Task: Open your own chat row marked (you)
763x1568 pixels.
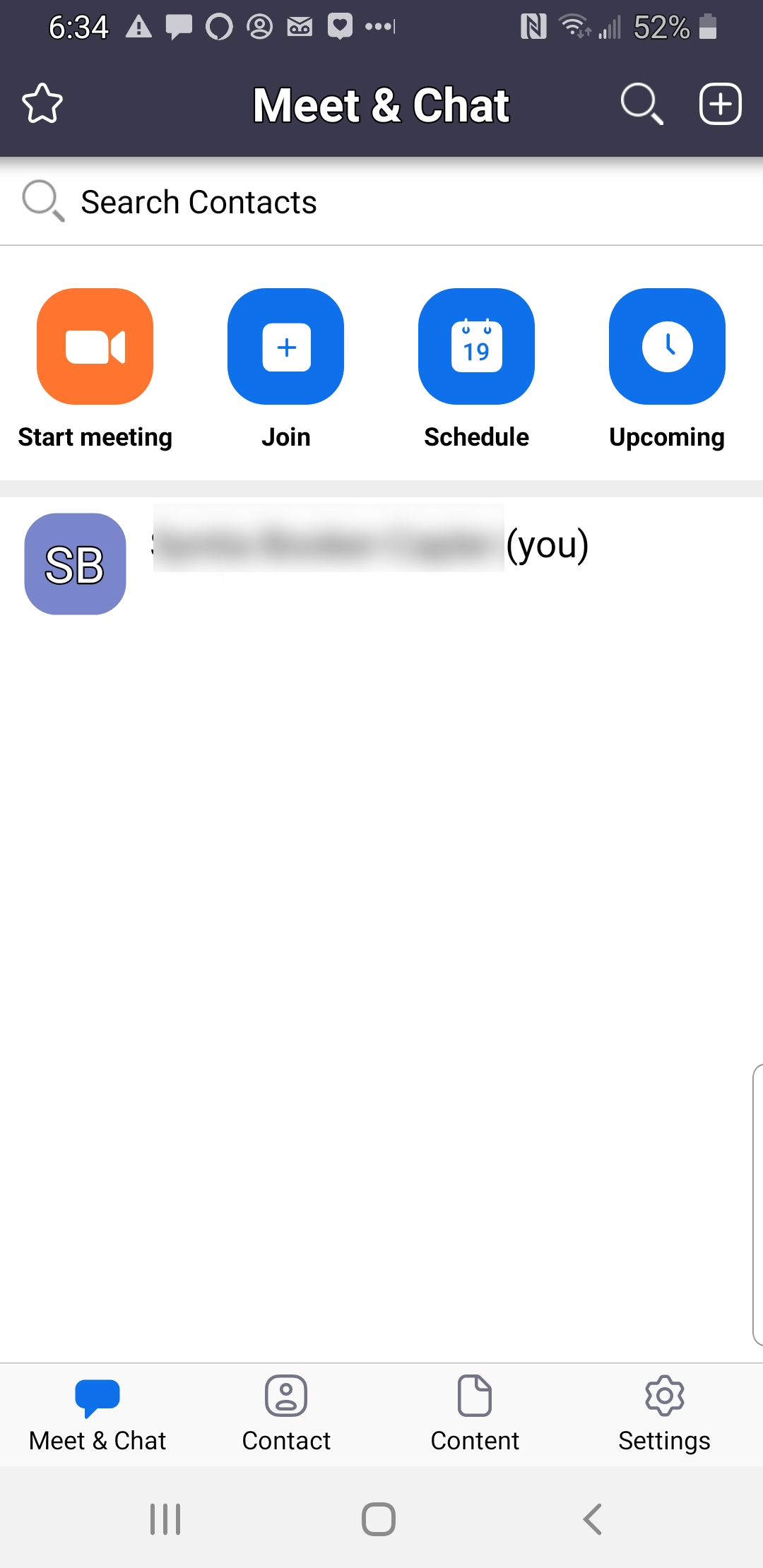Action: [381, 564]
